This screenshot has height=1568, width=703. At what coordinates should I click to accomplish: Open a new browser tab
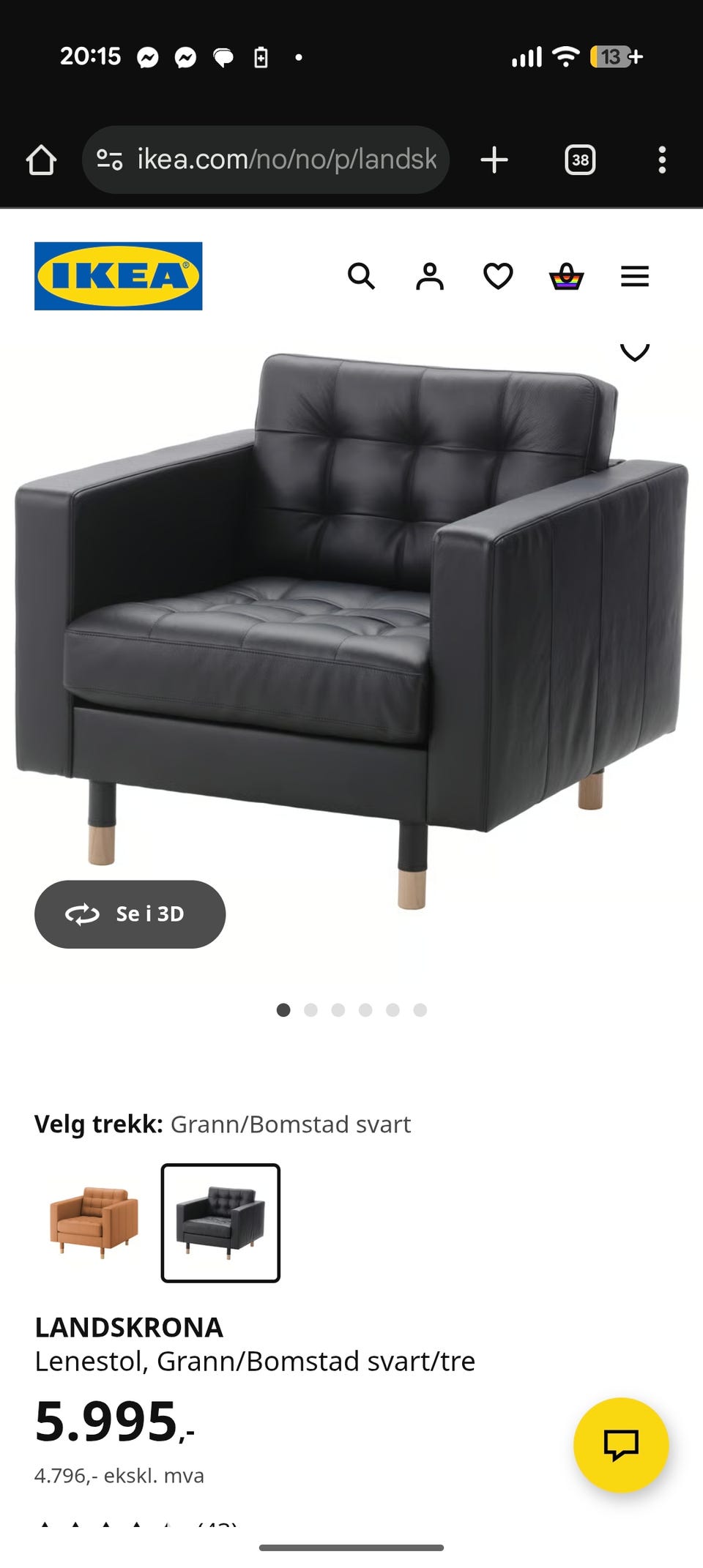494,160
